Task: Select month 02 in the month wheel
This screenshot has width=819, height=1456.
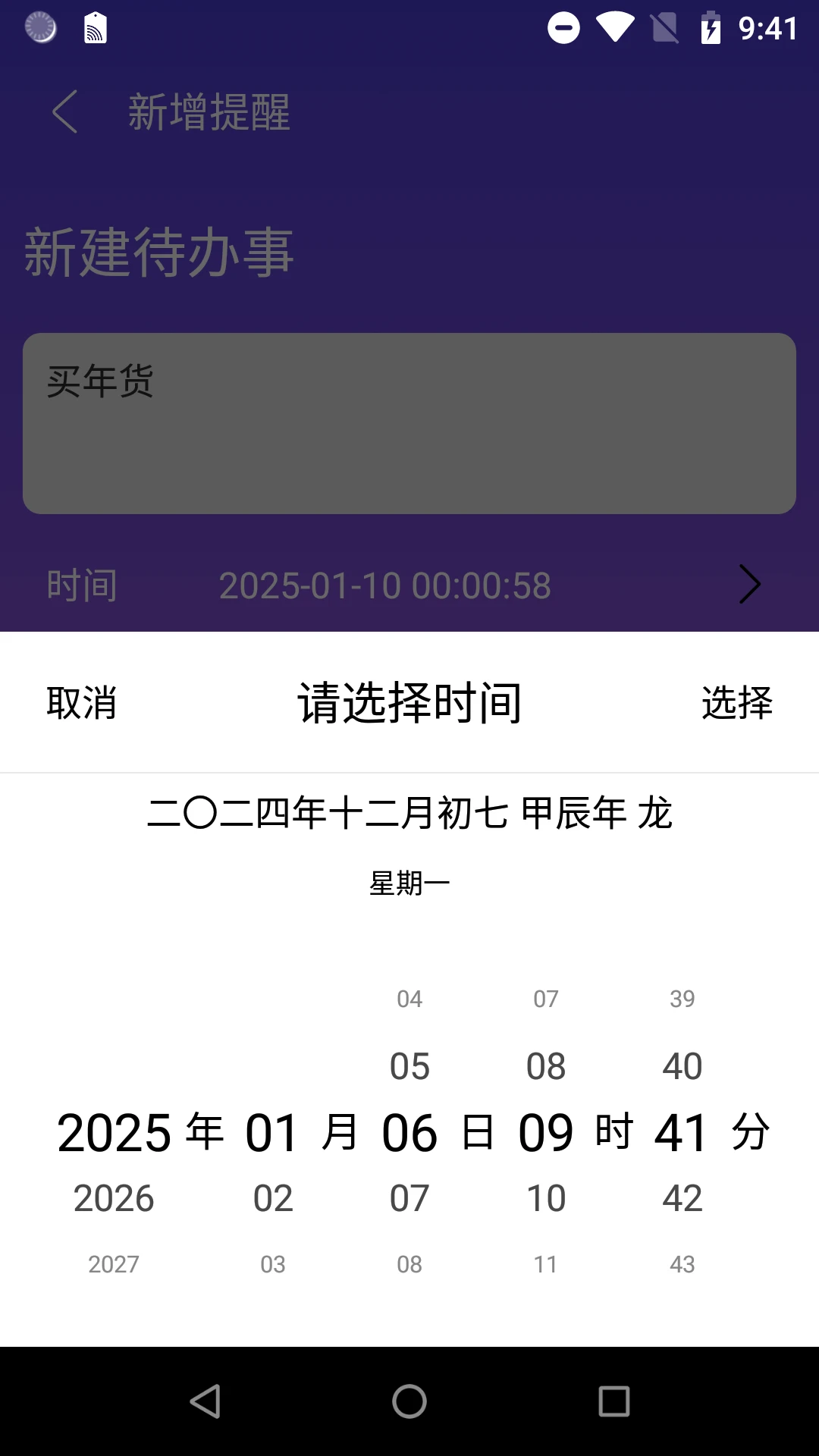Action: tap(274, 1198)
